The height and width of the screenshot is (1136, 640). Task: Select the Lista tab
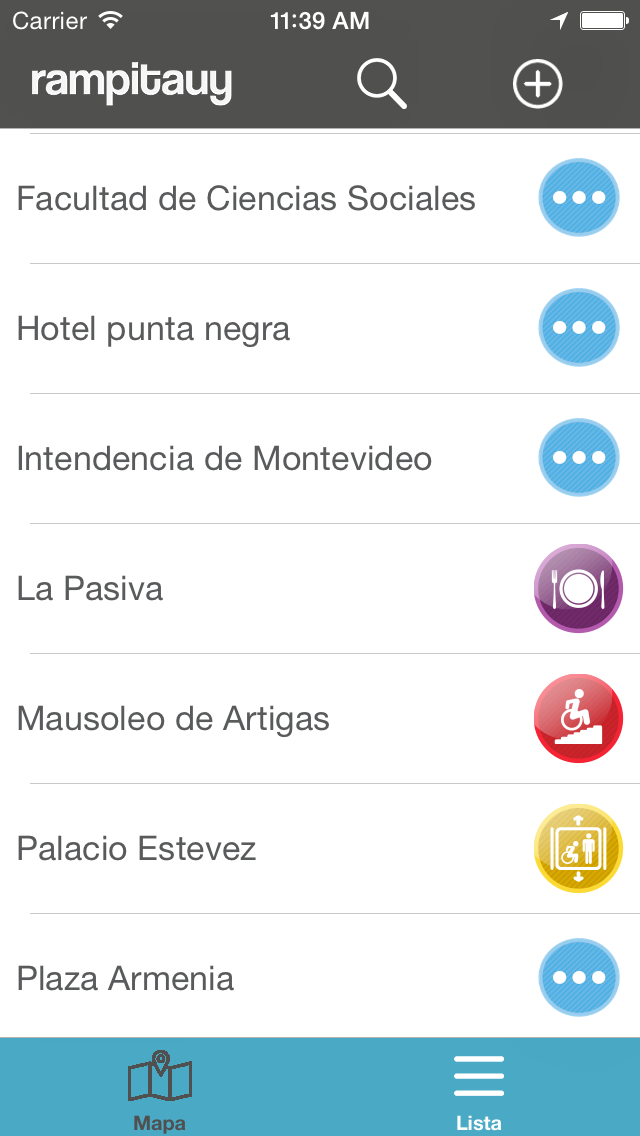(479, 1090)
